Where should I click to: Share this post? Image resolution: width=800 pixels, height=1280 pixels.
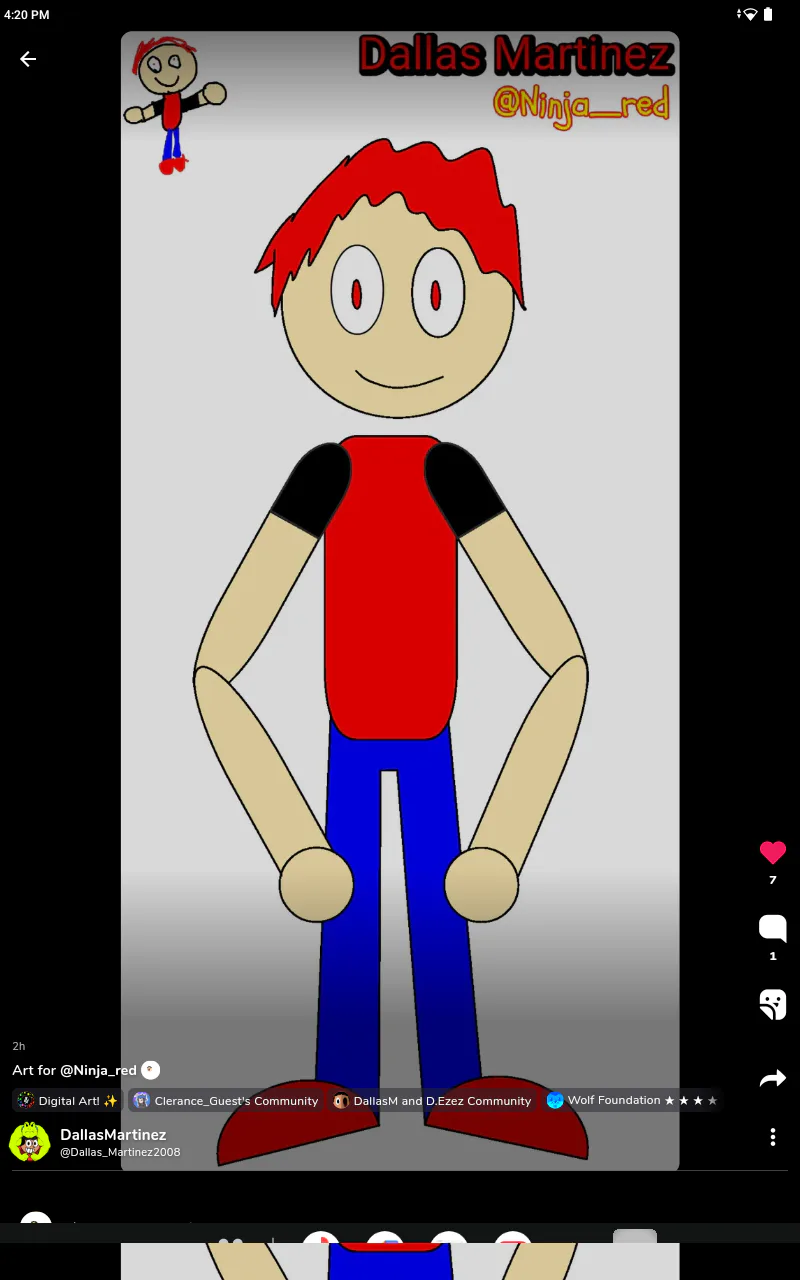click(772, 1079)
